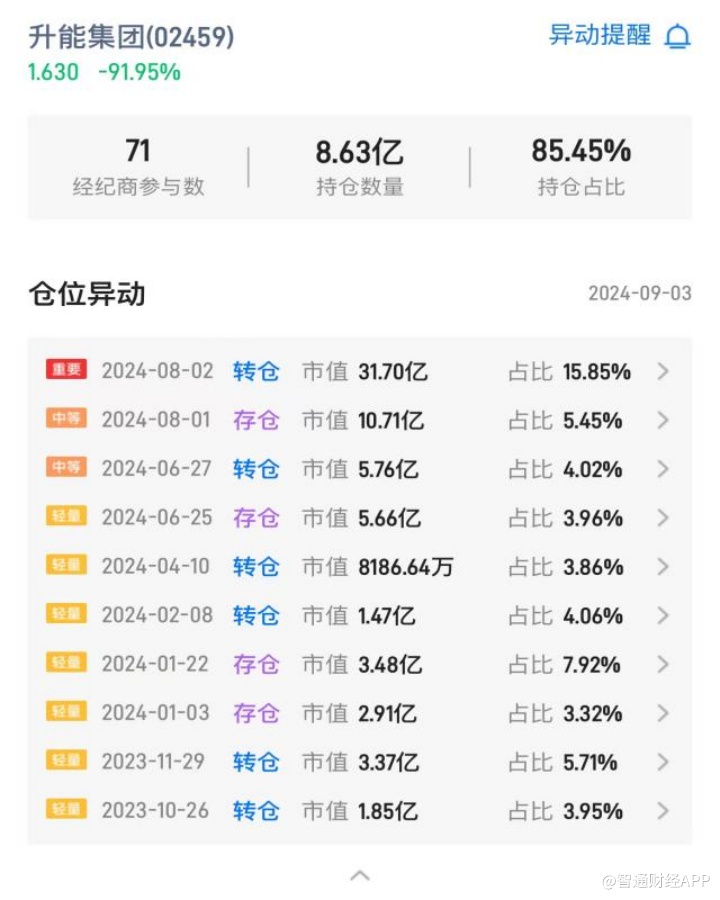Show details for 2023-11-29 转仓
The height and width of the screenshot is (900, 720).
tap(360, 762)
